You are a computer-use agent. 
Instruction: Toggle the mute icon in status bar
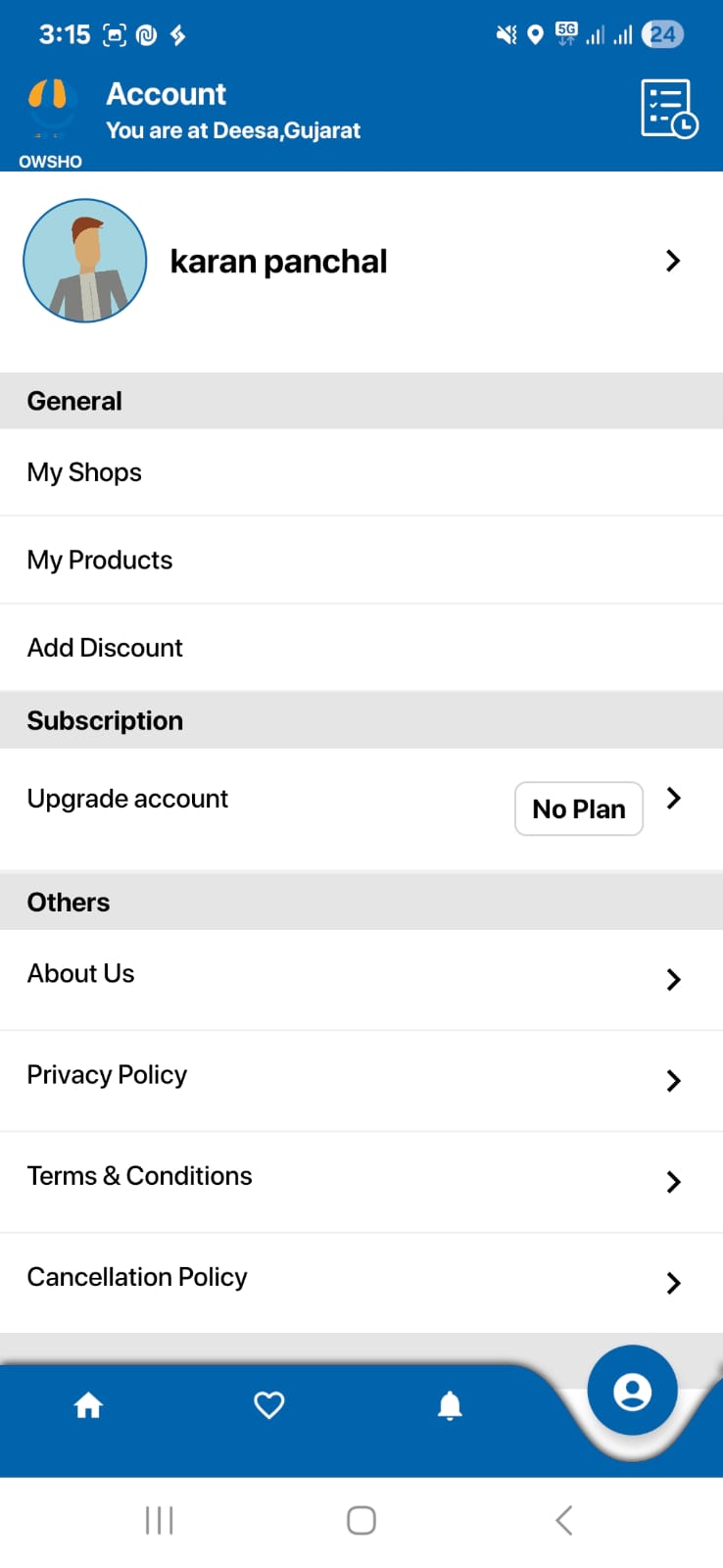[x=504, y=33]
